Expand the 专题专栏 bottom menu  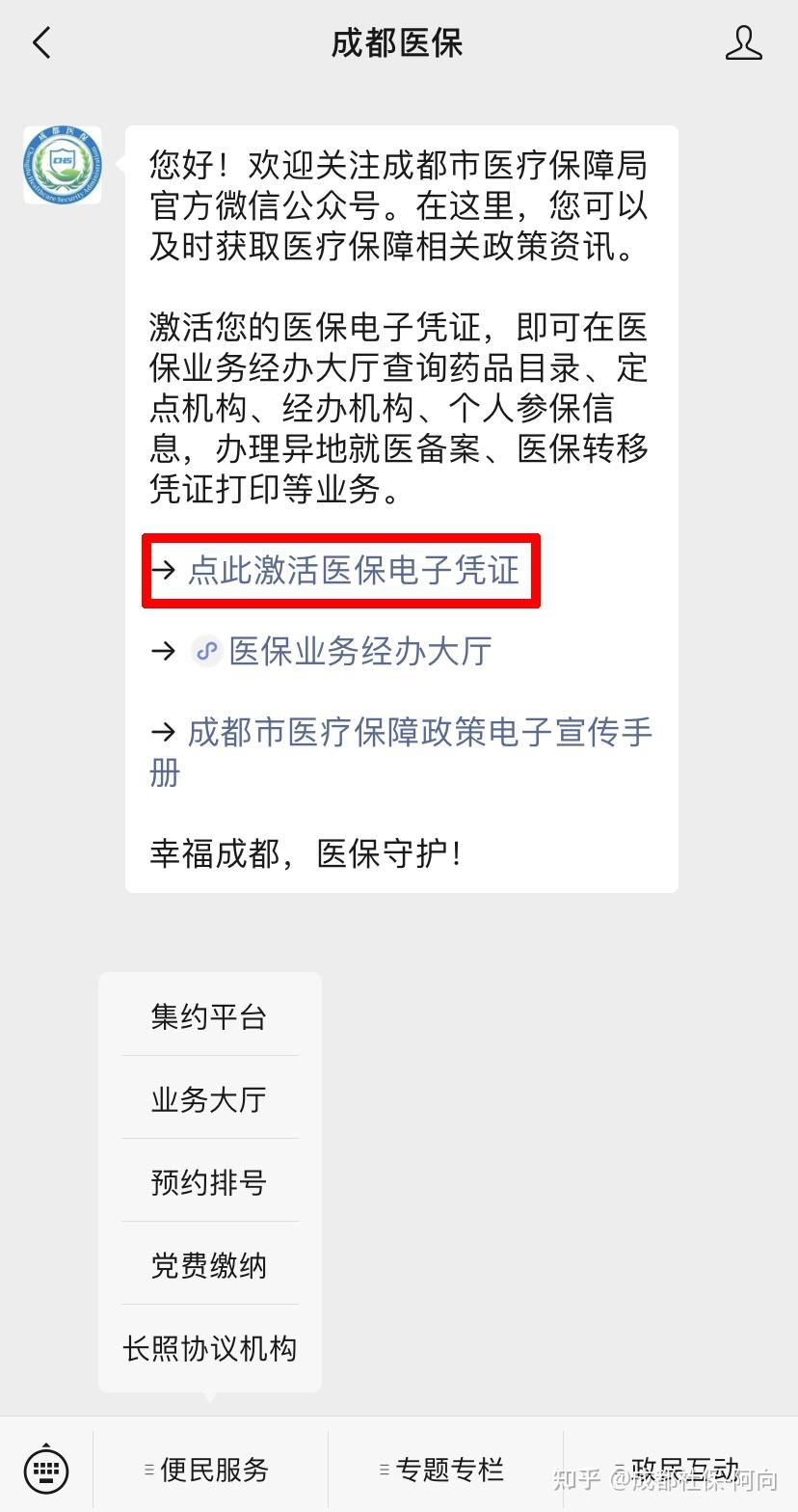(x=445, y=1470)
